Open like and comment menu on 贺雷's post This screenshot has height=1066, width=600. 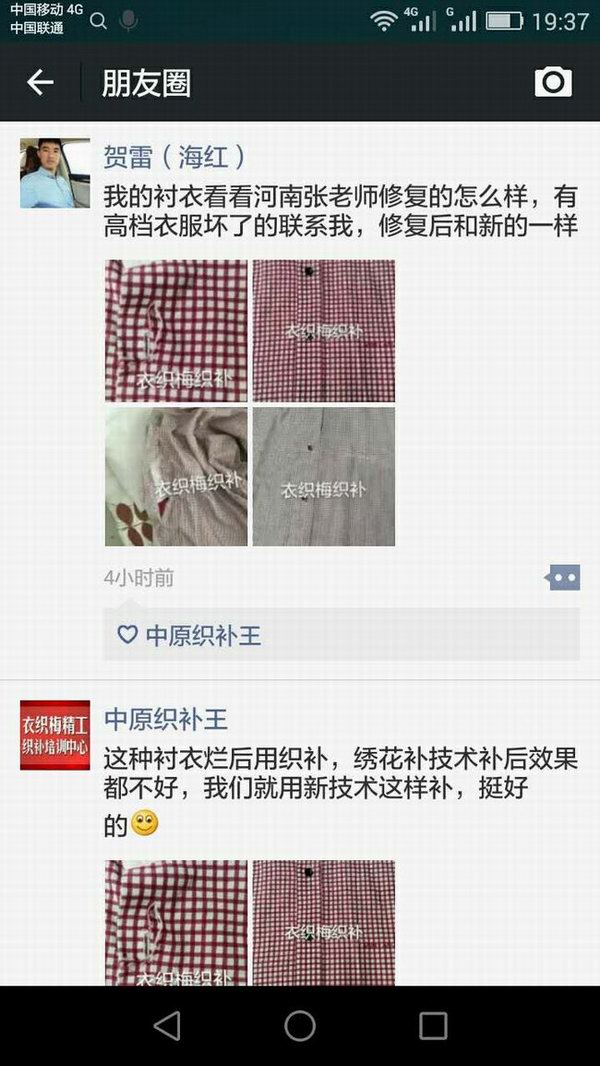click(562, 577)
